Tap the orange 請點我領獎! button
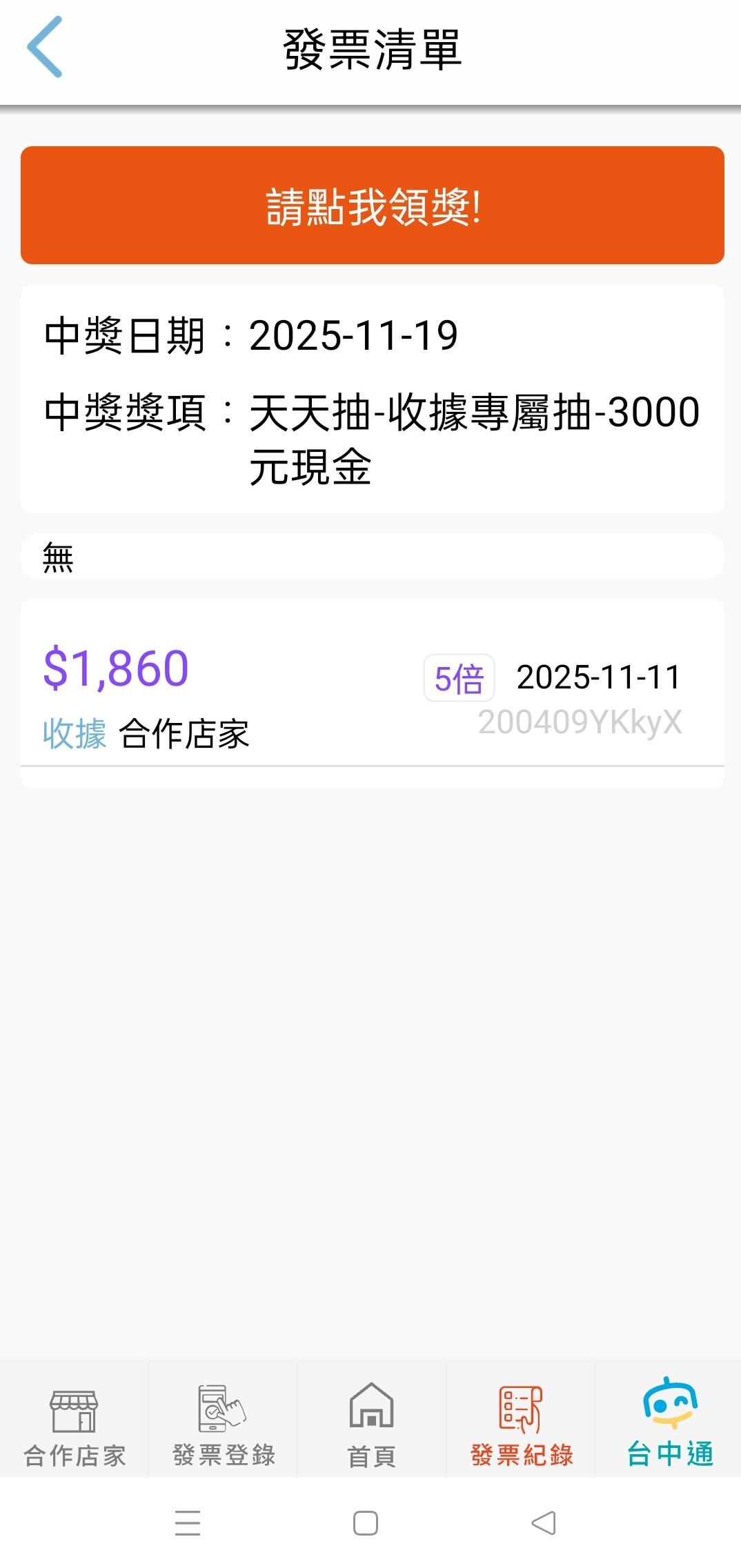 pos(372,205)
